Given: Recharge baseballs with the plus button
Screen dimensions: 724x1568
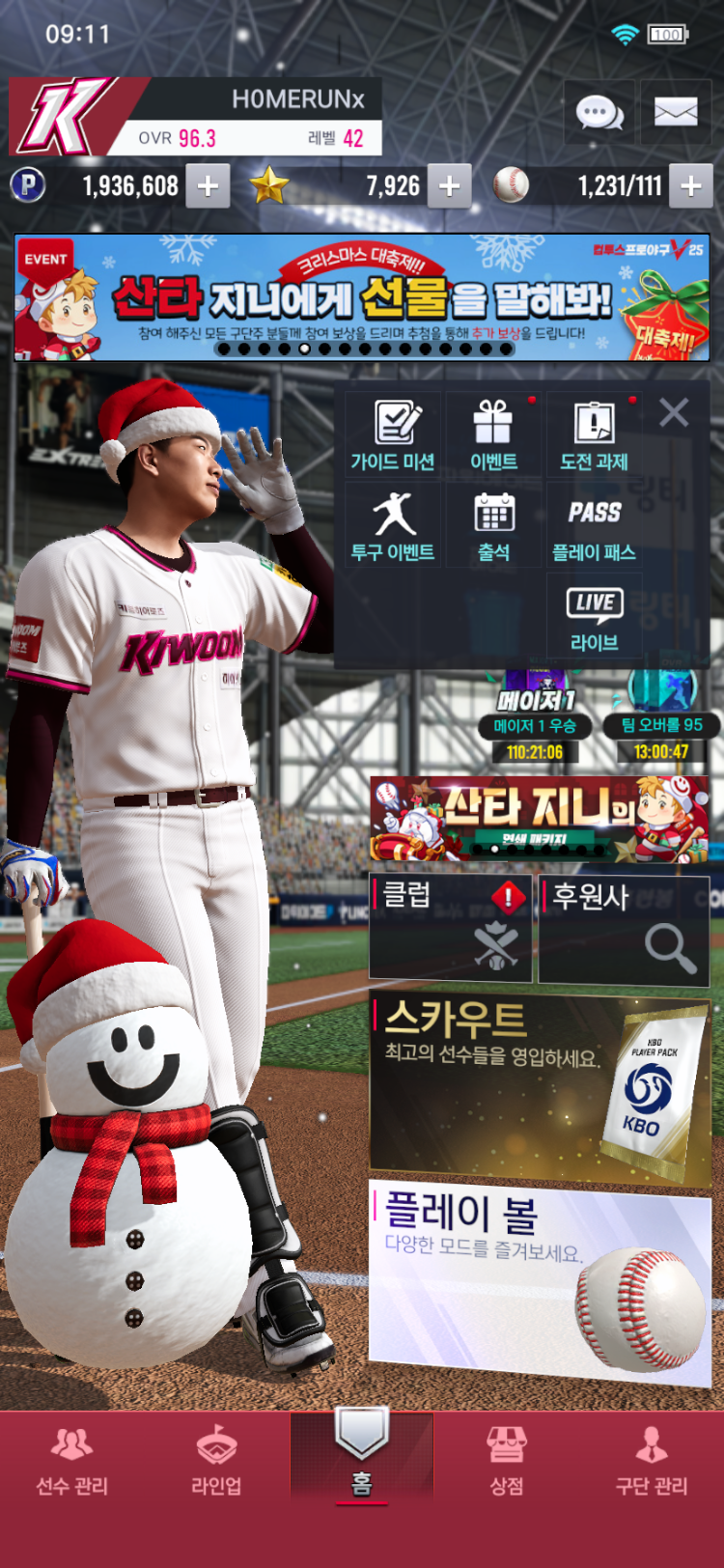Looking at the screenshot, I should pyautogui.click(x=690, y=186).
